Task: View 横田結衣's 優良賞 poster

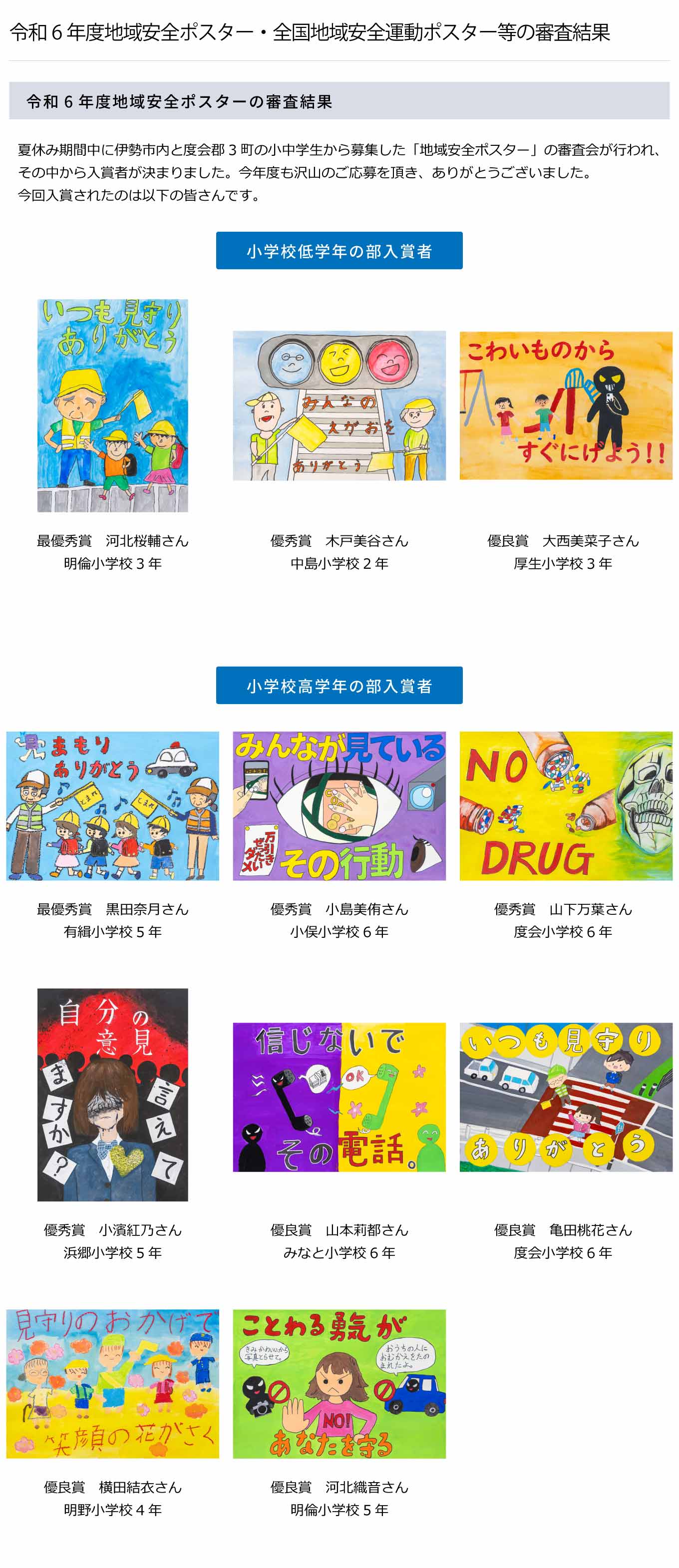Action: pyautogui.click(x=112, y=1384)
